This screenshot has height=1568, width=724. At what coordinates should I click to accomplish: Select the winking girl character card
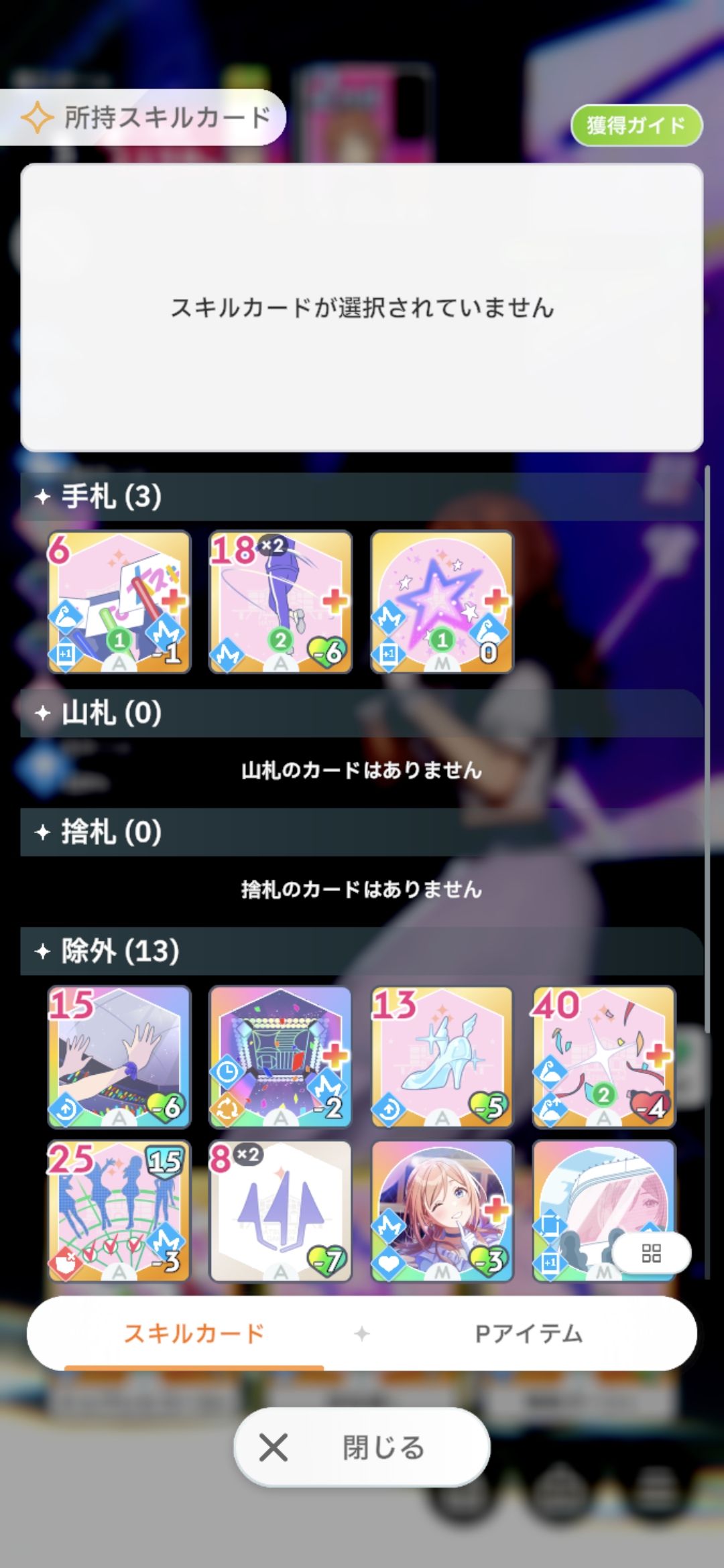click(x=442, y=1211)
